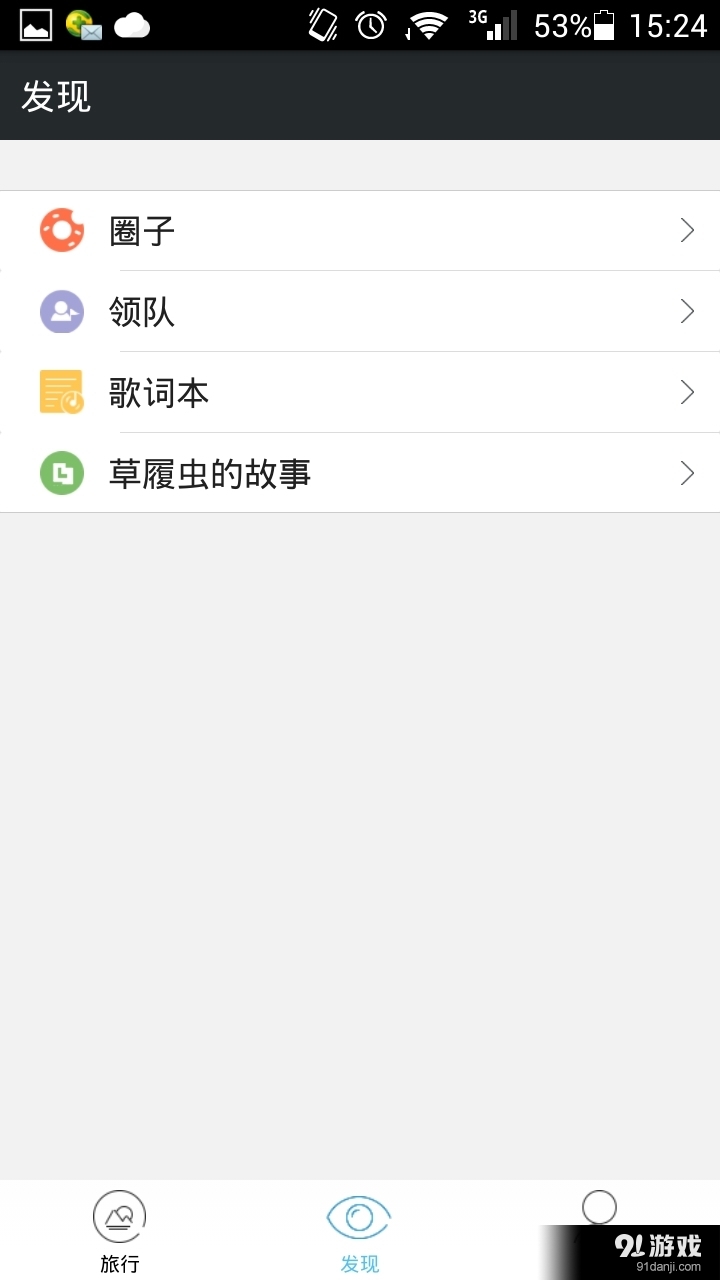This screenshot has width=720, height=1280.
Task: Tap the 草履虫的故事 green story icon
Action: [x=61, y=472]
